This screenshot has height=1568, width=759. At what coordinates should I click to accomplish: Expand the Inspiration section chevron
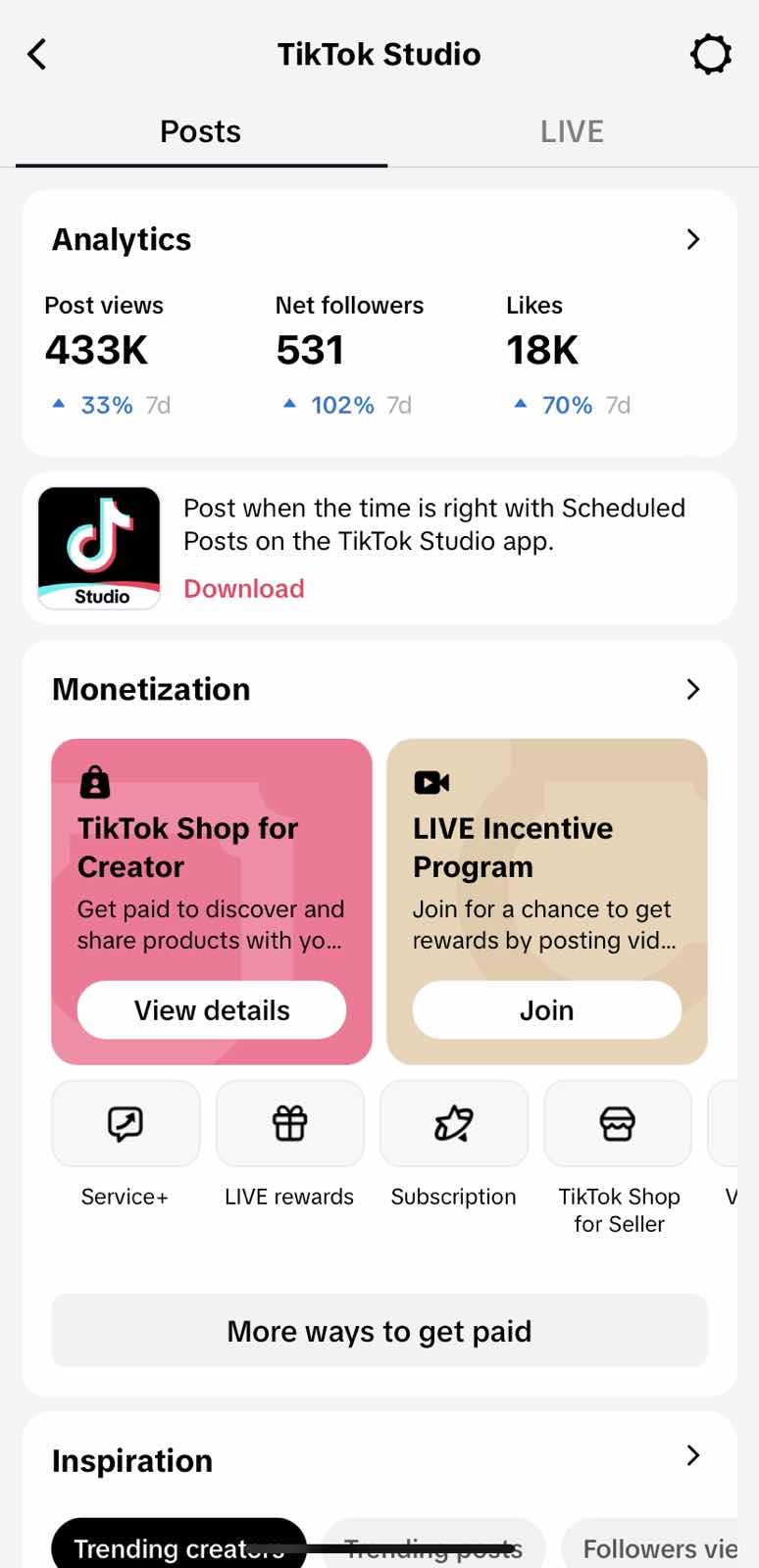693,1455
